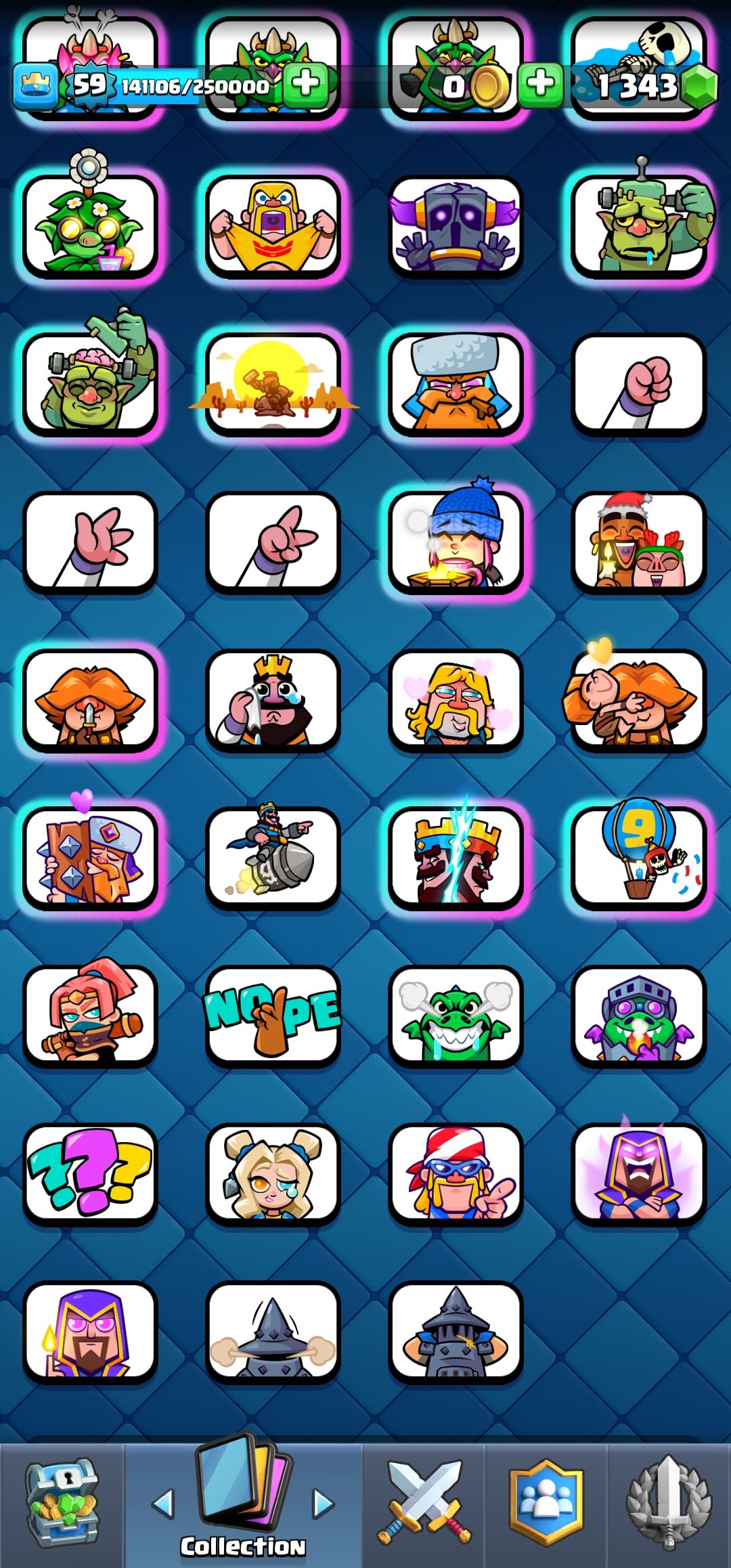Open the shop chest tab
The width and height of the screenshot is (731, 1568).
[62, 1504]
